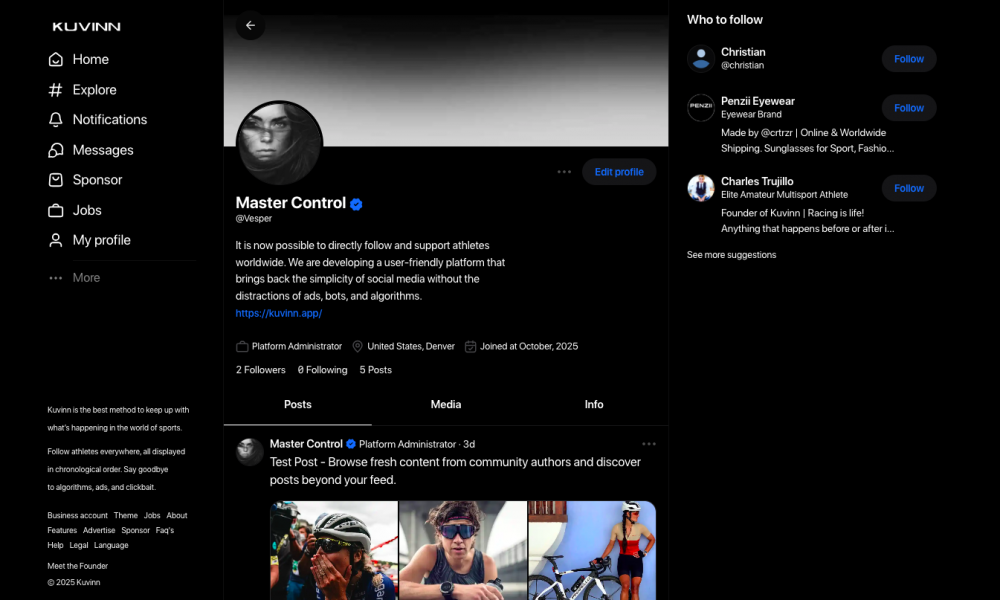Follow Penzii Eyewear
The image size is (1000, 600).
pyautogui.click(x=908, y=108)
